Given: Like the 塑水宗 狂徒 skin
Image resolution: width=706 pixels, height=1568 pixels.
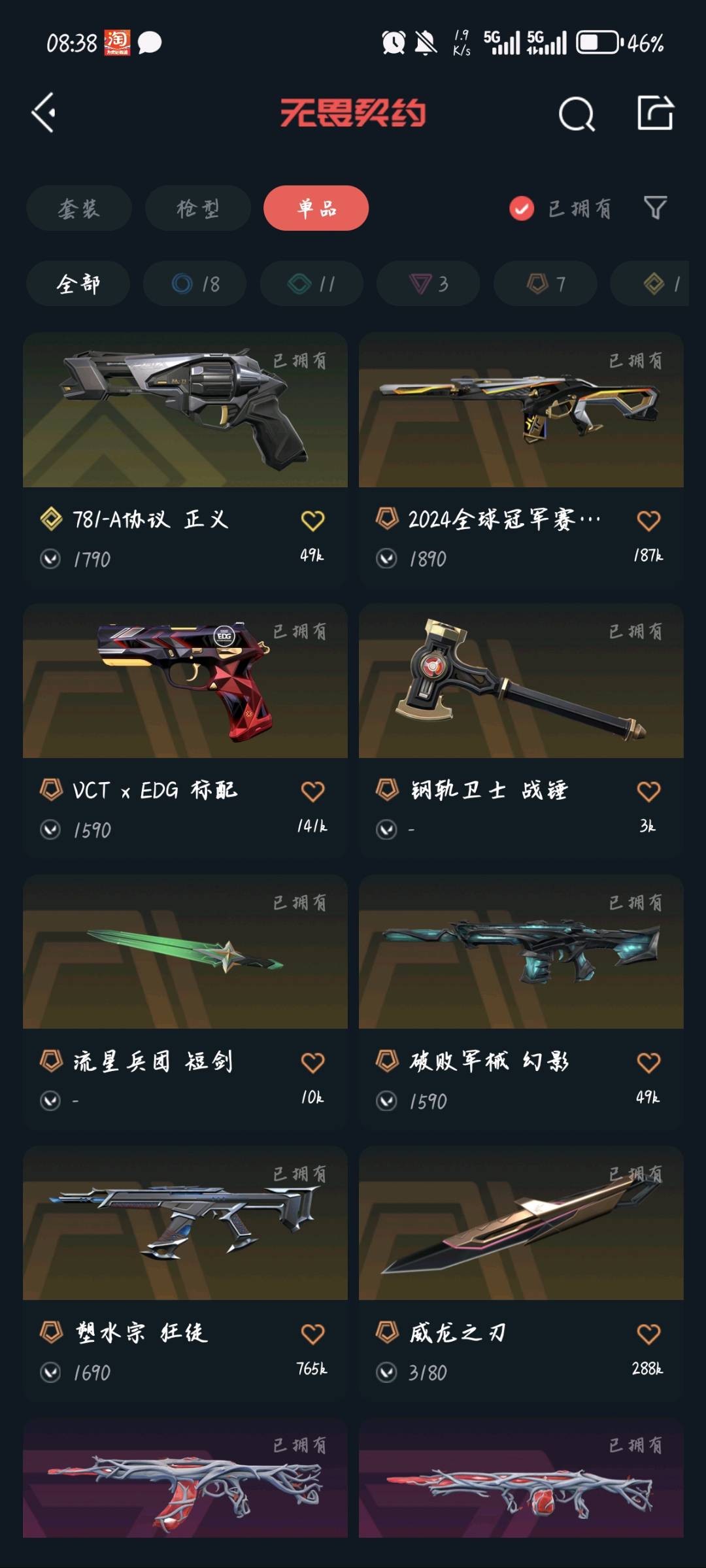Looking at the screenshot, I should point(312,1334).
